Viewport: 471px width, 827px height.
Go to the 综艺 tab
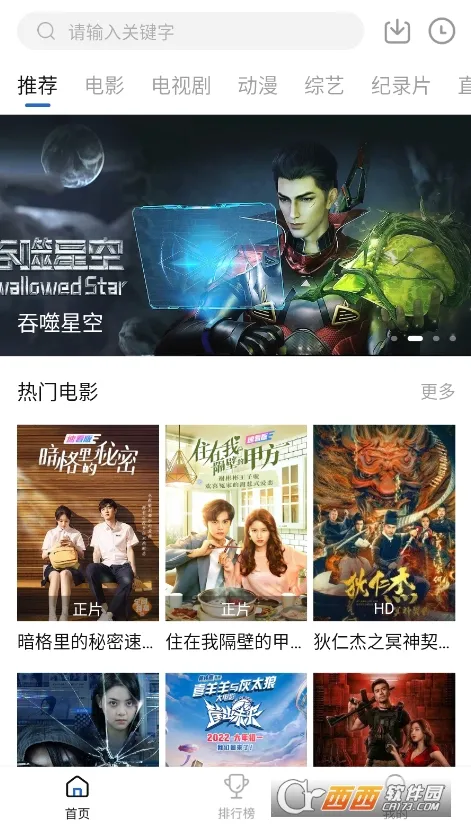pos(324,85)
